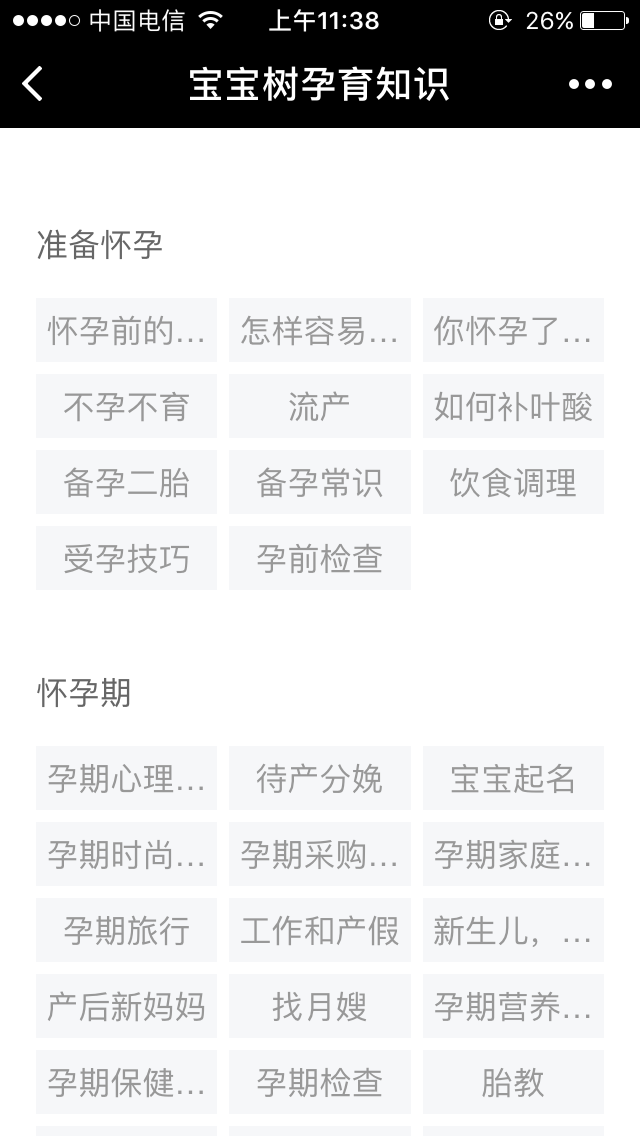Open the 受孕技巧 topic

pyautogui.click(x=126, y=558)
